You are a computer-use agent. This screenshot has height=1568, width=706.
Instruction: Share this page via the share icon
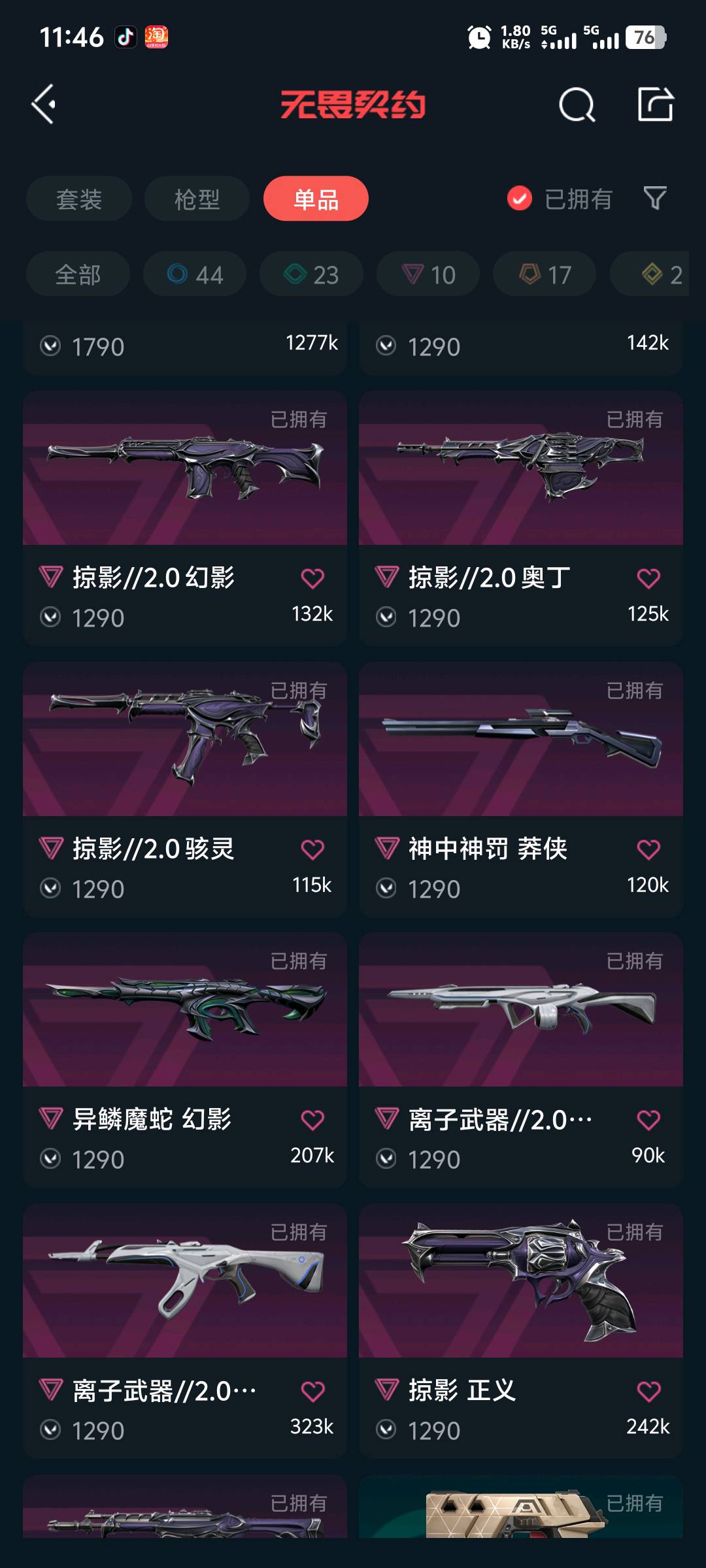click(655, 105)
